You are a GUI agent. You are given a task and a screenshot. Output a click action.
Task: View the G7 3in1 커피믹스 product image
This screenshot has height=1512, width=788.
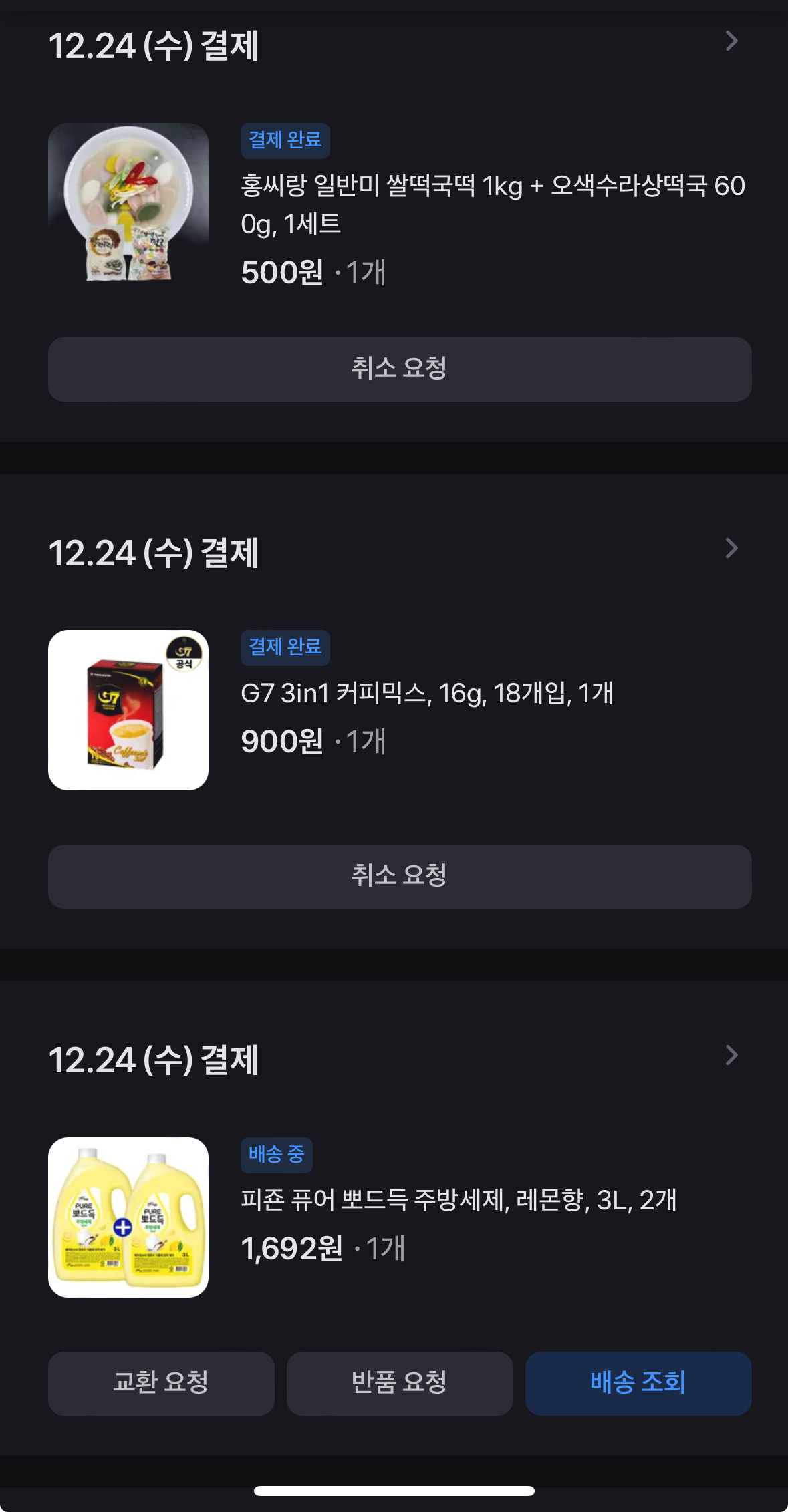[128, 710]
